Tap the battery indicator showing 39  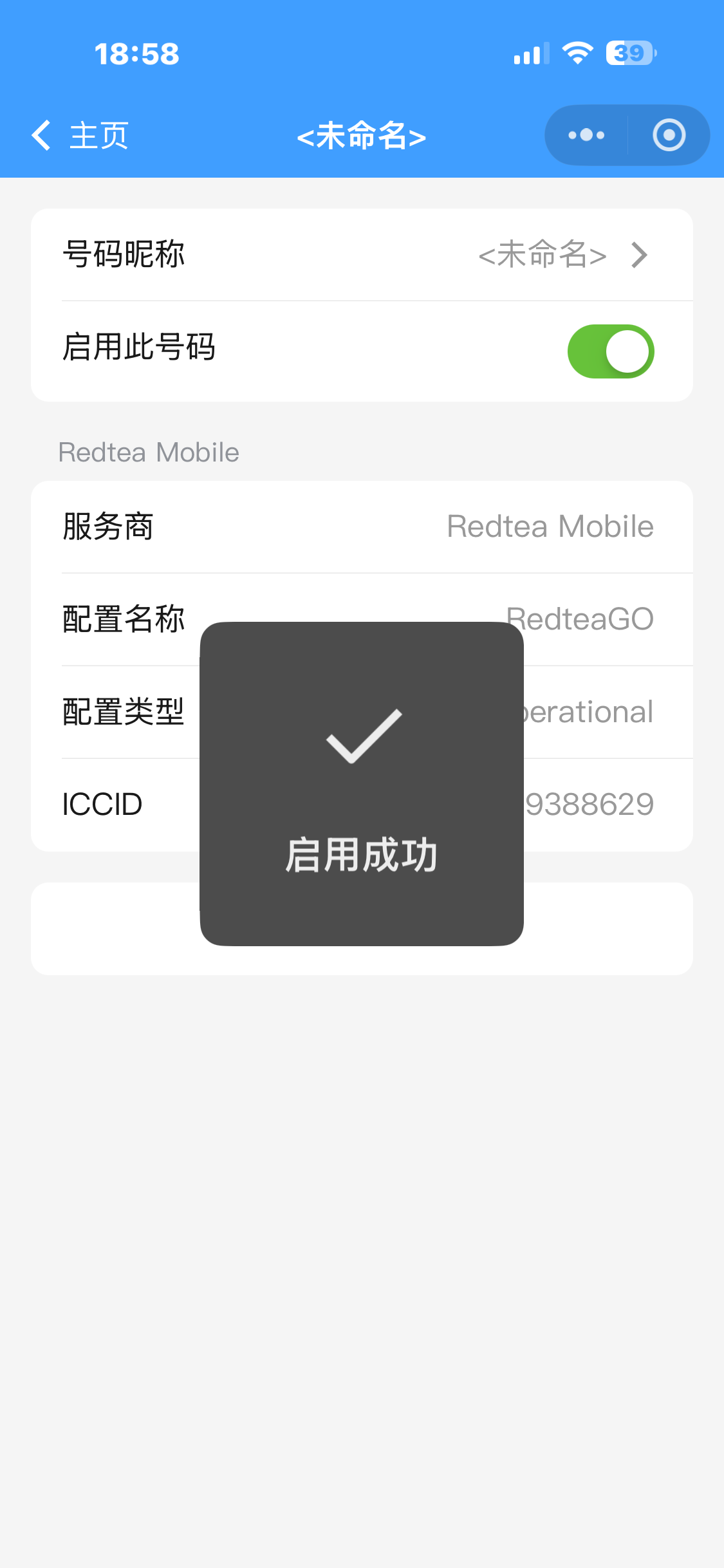click(x=627, y=54)
